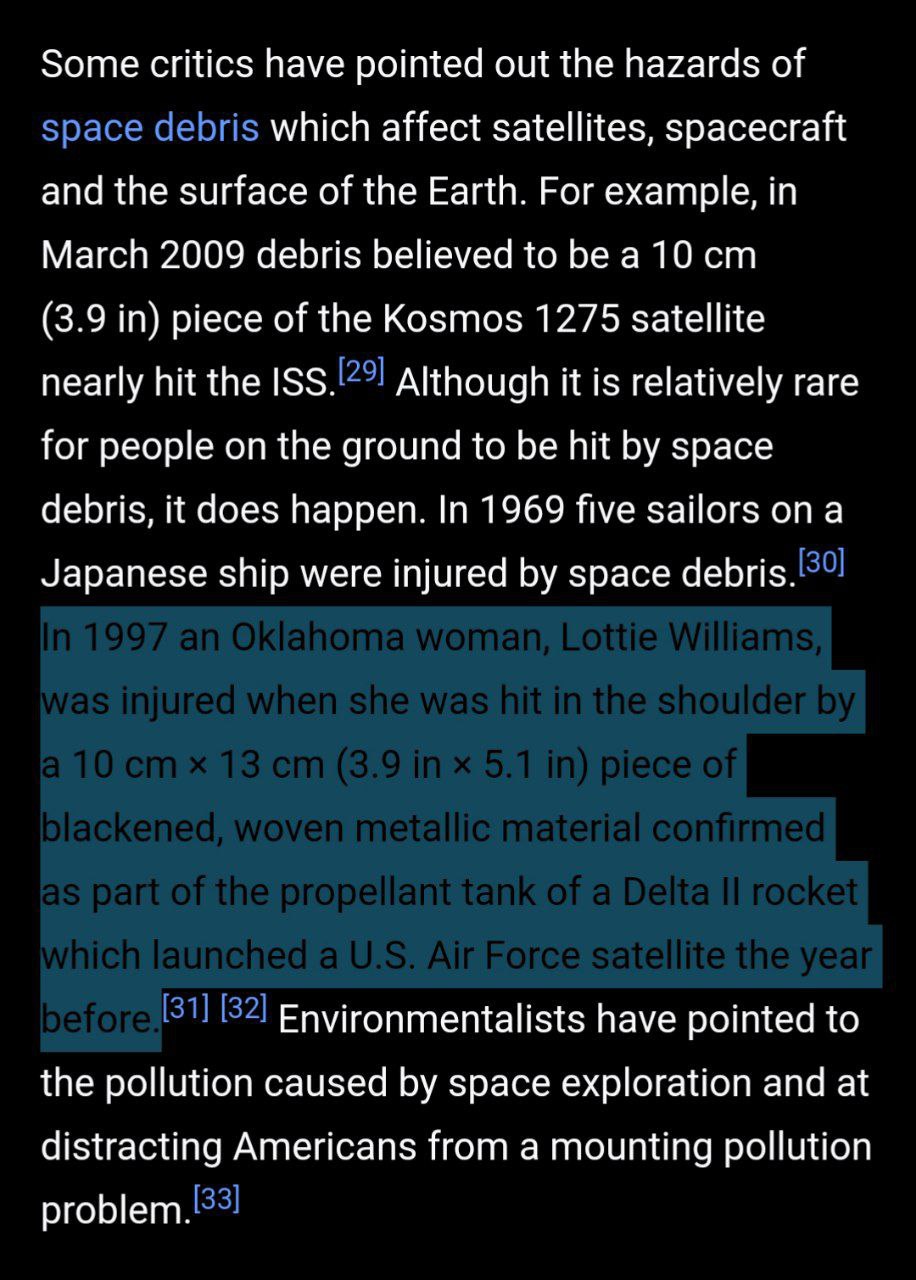Viewport: 916px width, 1280px height.
Task: Open citation 31 footnote
Action: tap(187, 1008)
